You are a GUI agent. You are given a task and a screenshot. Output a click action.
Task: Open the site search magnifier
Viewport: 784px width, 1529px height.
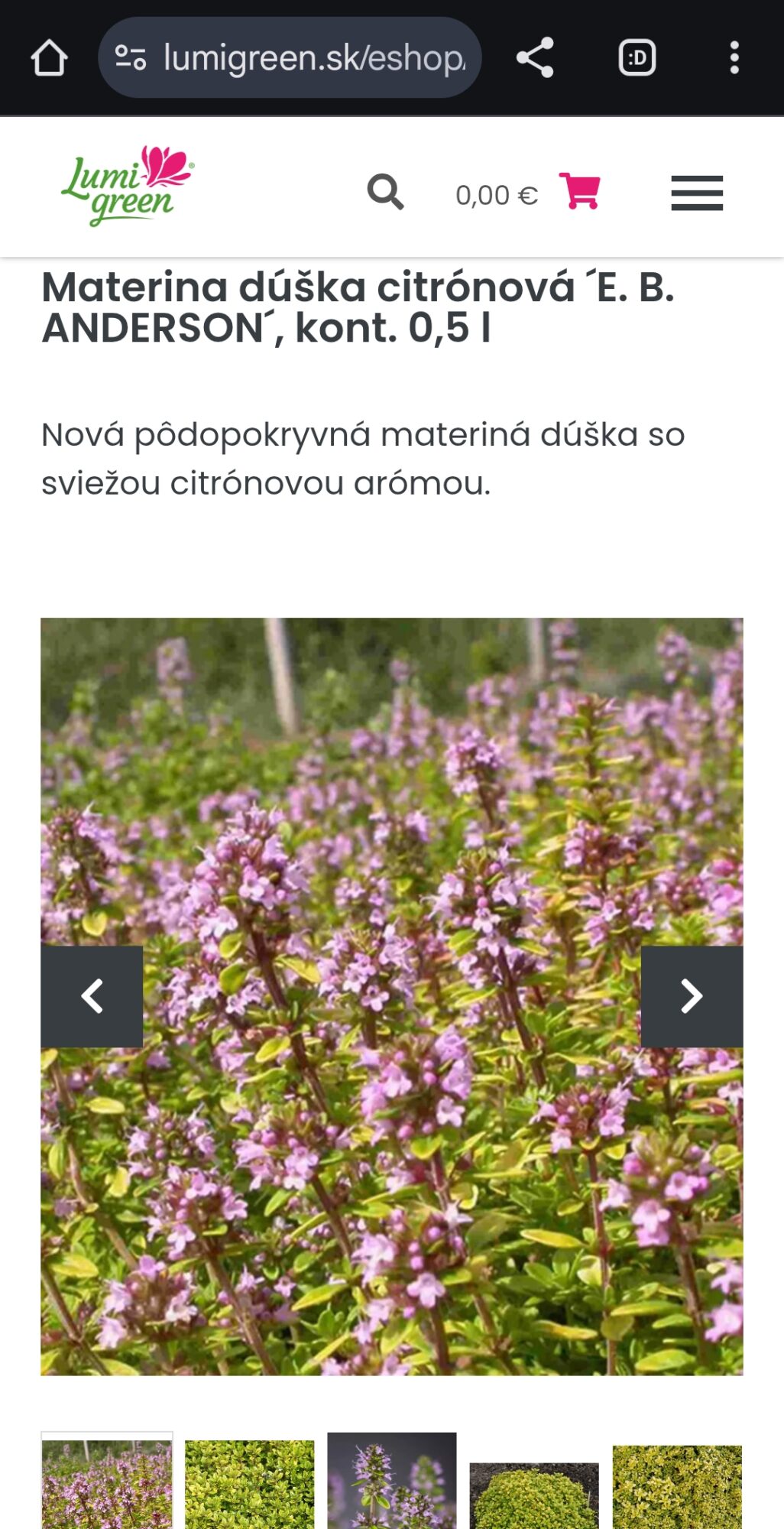[x=385, y=192]
